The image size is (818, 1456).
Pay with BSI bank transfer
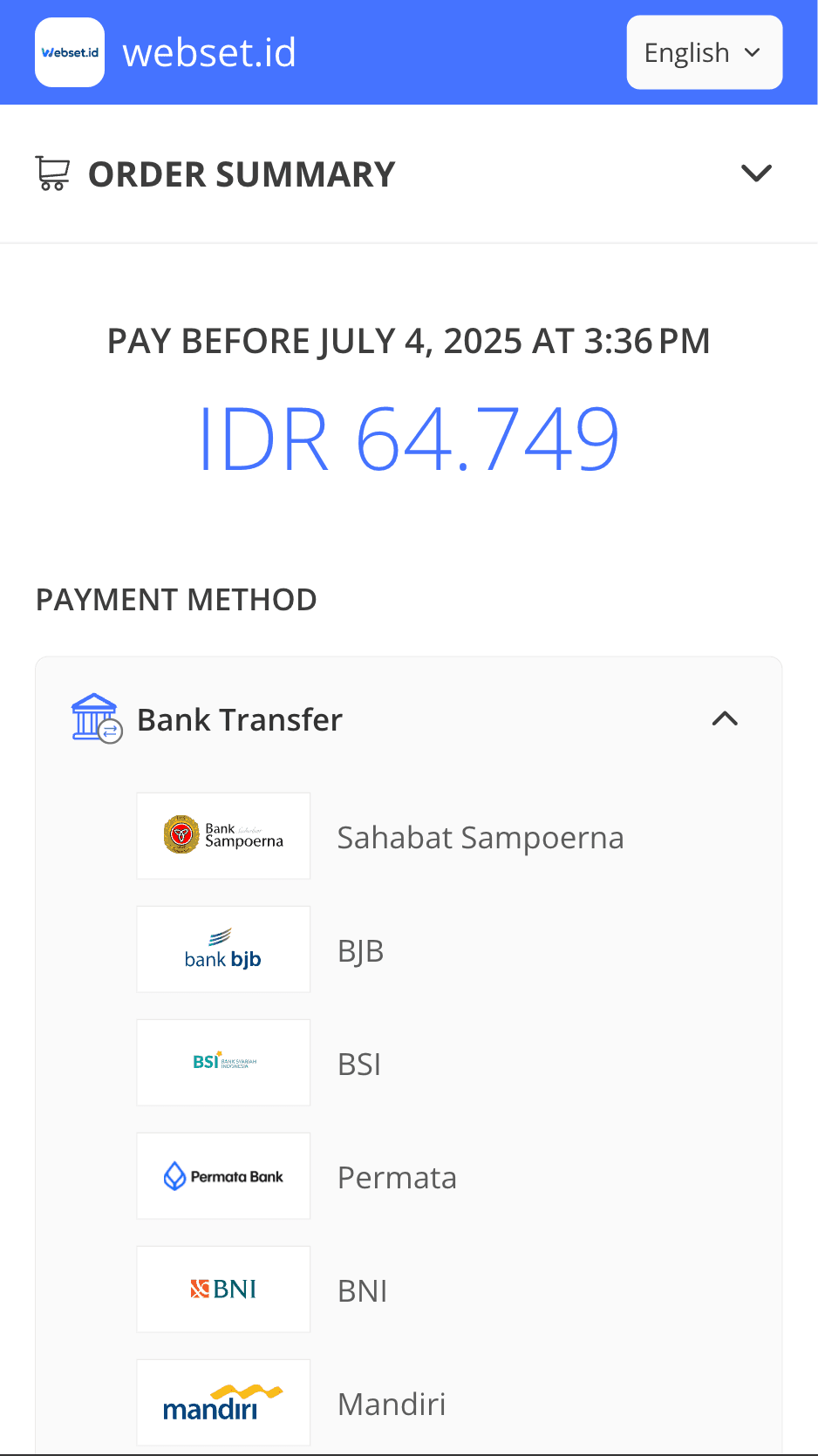358,1064
